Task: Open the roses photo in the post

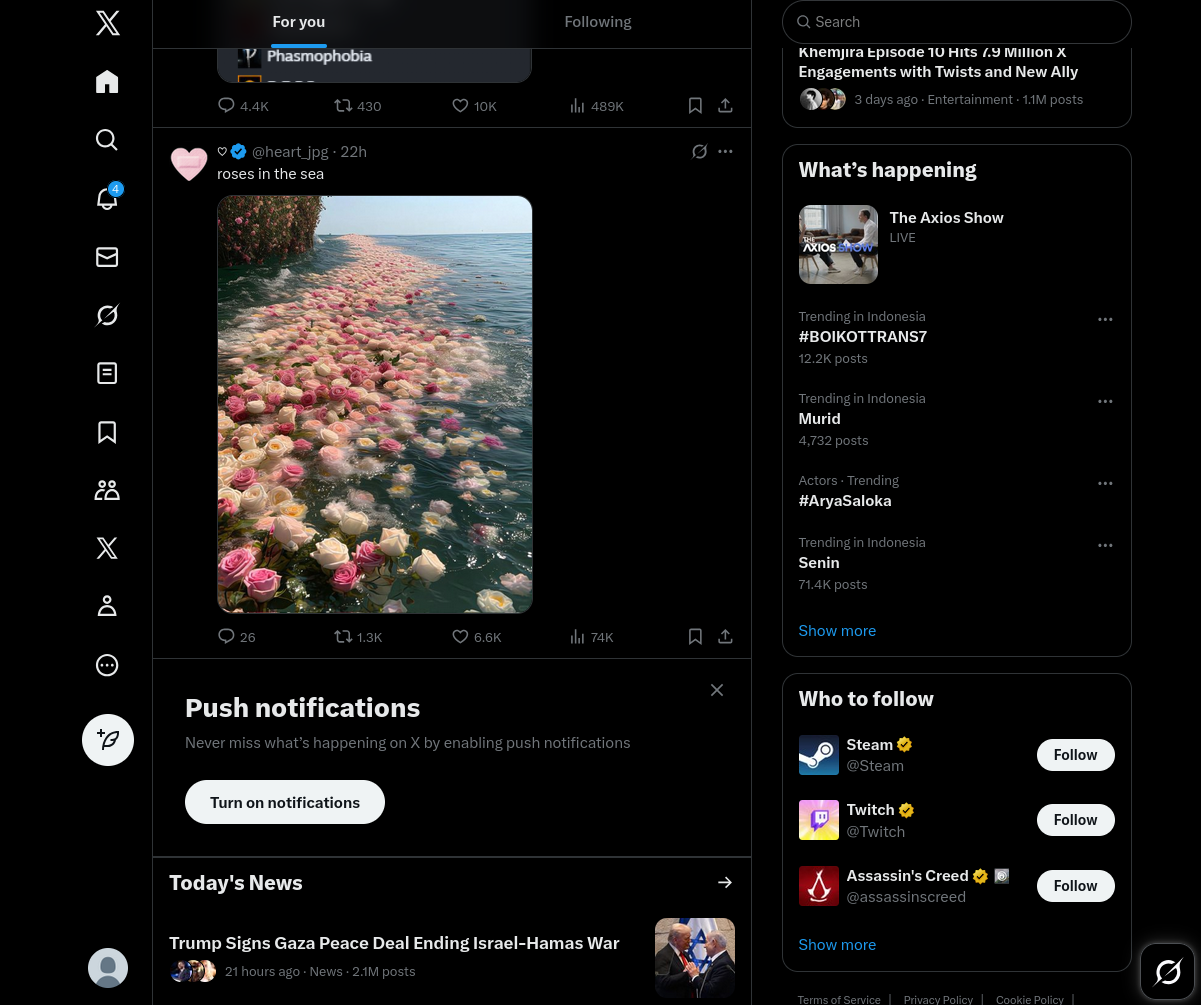Action: [x=374, y=404]
